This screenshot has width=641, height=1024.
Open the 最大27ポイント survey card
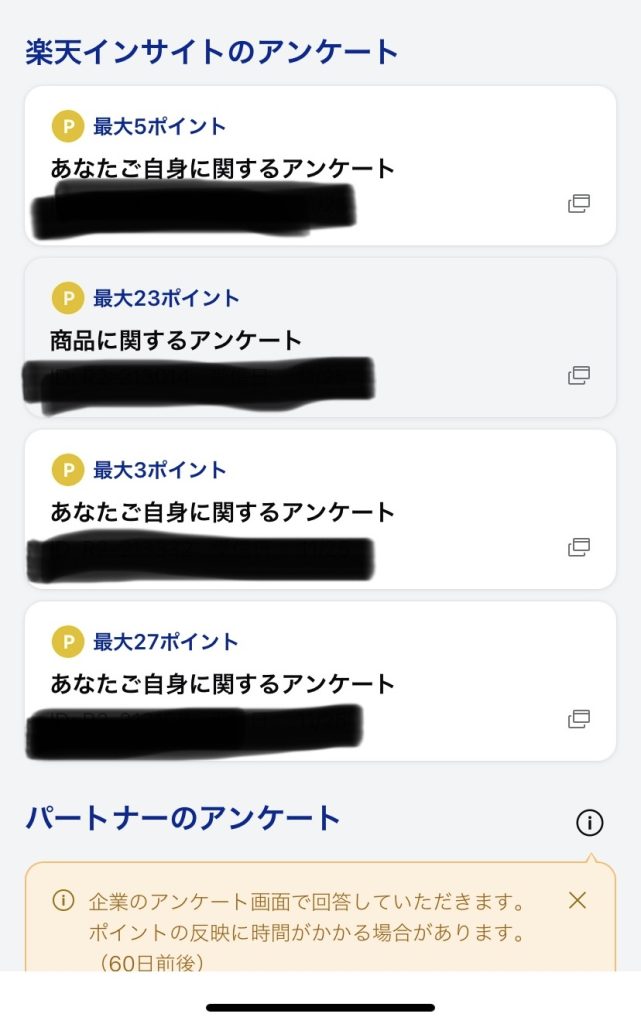coord(320,682)
